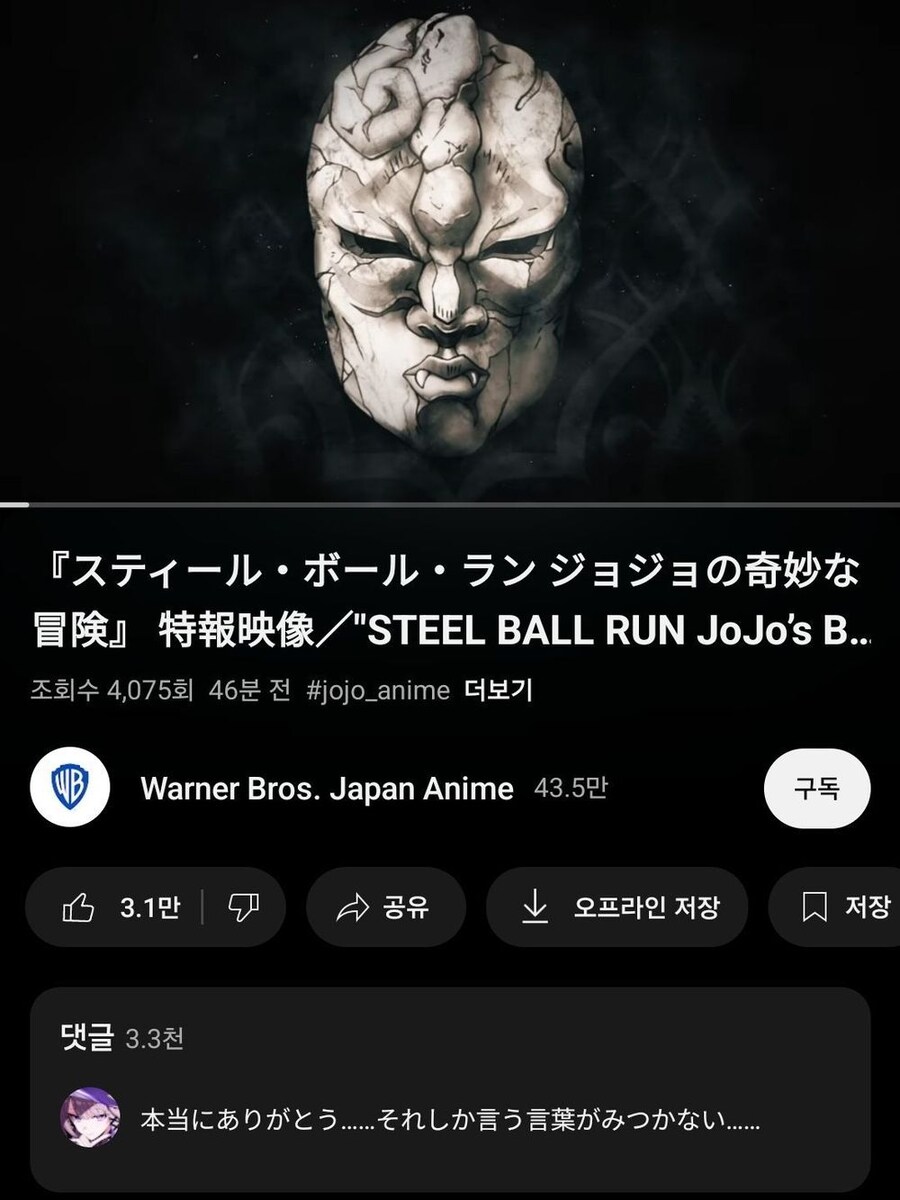The image size is (900, 1200).
Task: Tap a point on the video progress bar
Action: click(x=450, y=505)
